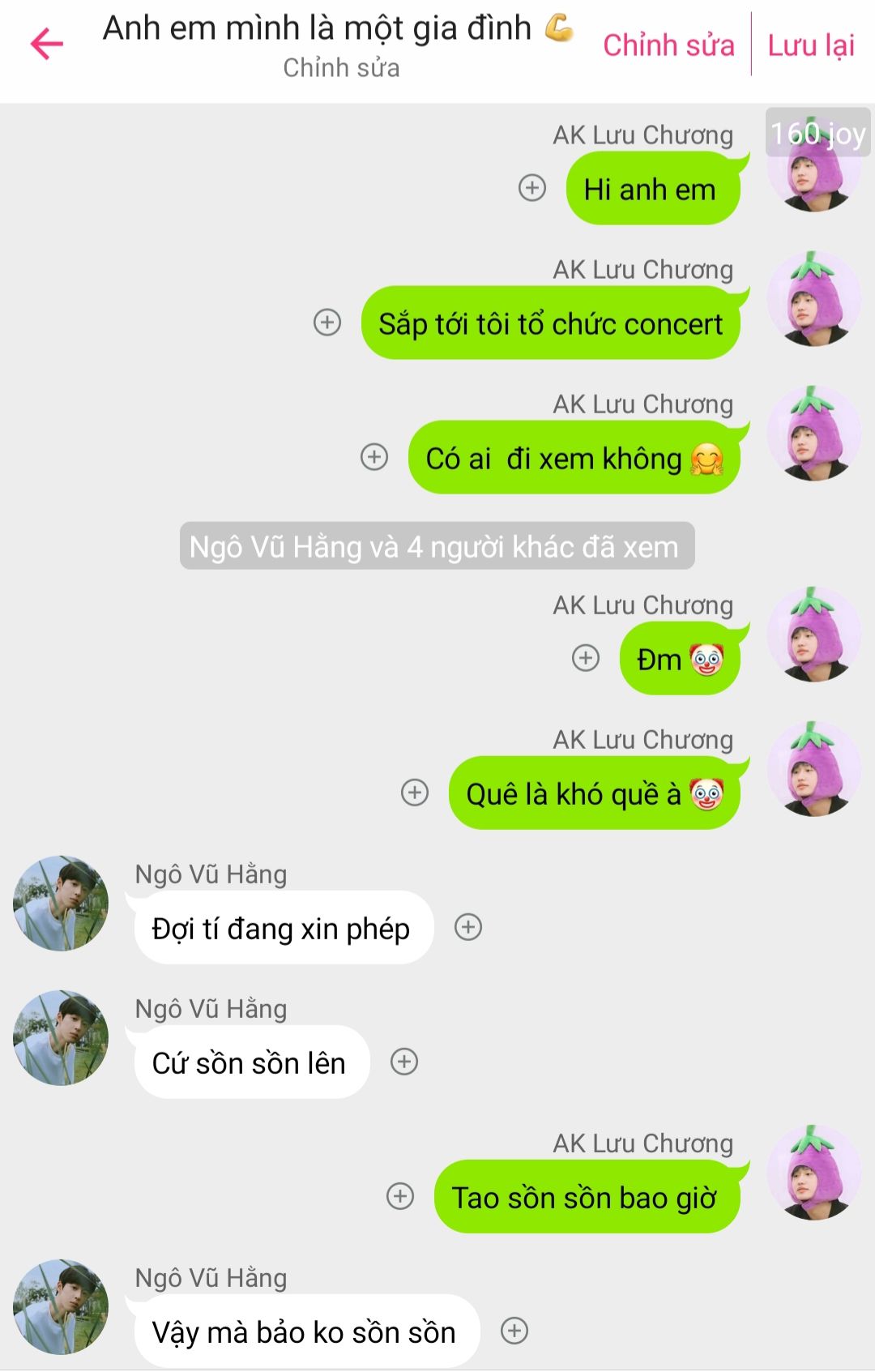This screenshot has height=1372, width=875.
Task: Tap plus icon beside 'Quê là khó quề à'
Action: point(415,792)
